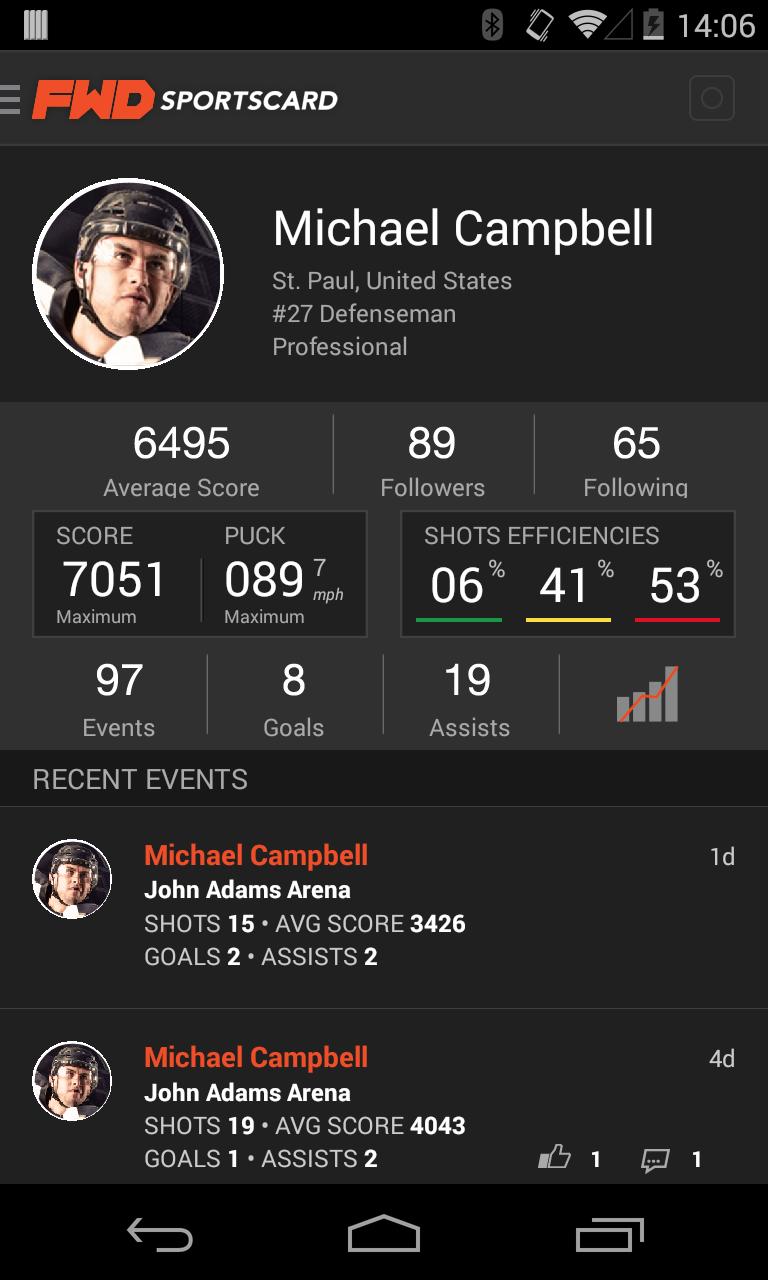Image resolution: width=768 pixels, height=1280 pixels.
Task: Open the stats chart icon
Action: [647, 694]
